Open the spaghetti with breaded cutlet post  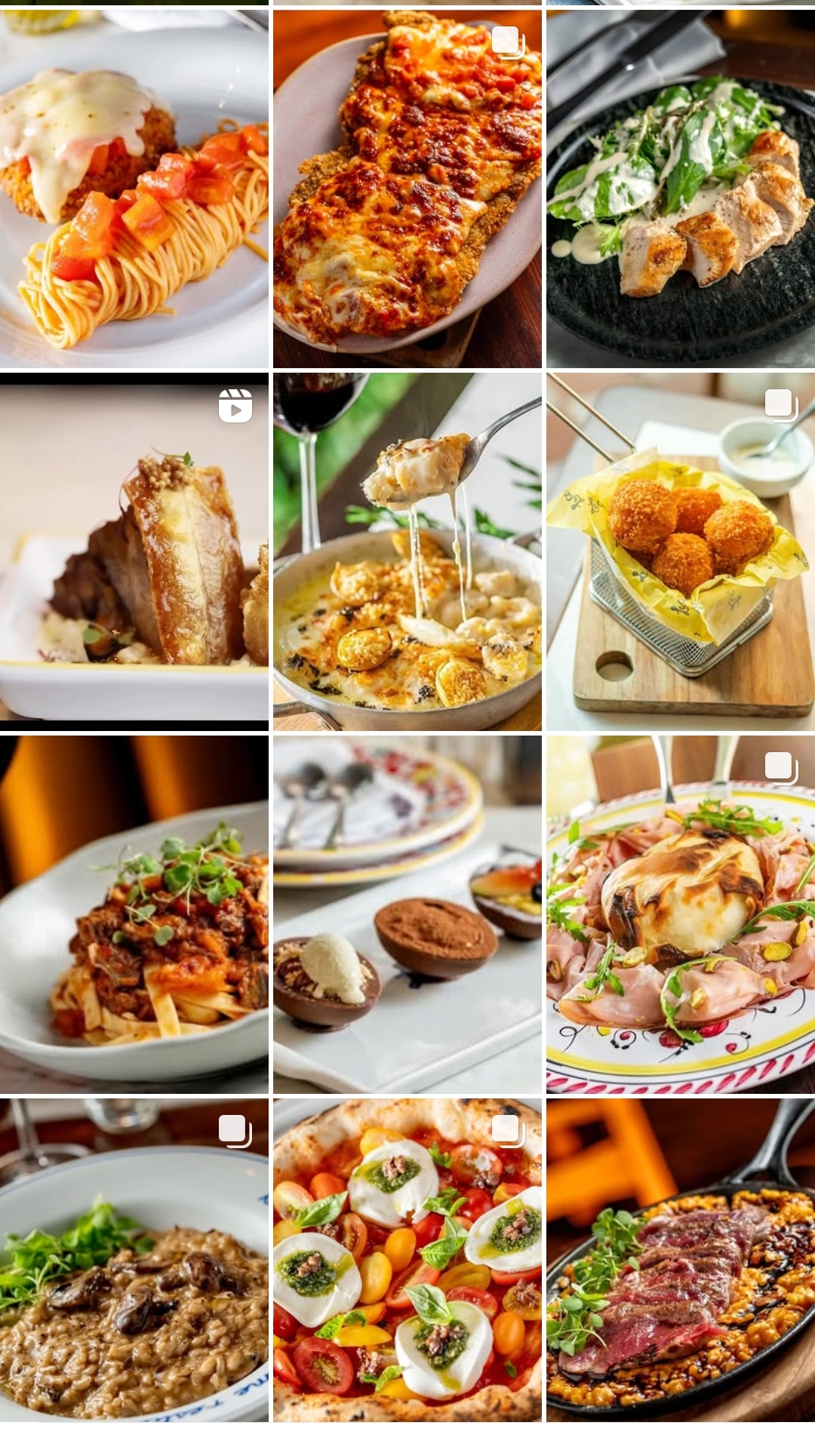134,189
